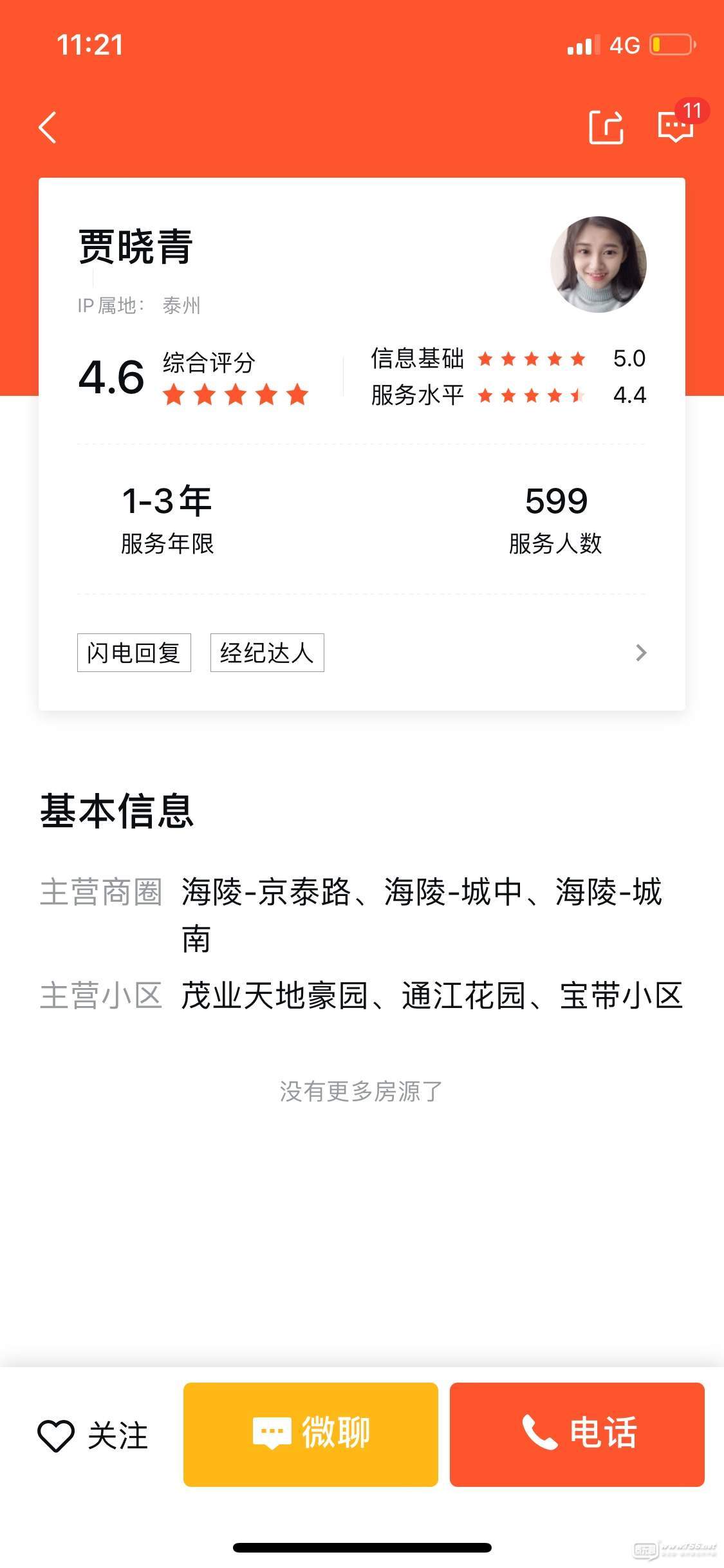Follow the agent with 关注
This screenshot has height=1568, width=724.
93,1435
